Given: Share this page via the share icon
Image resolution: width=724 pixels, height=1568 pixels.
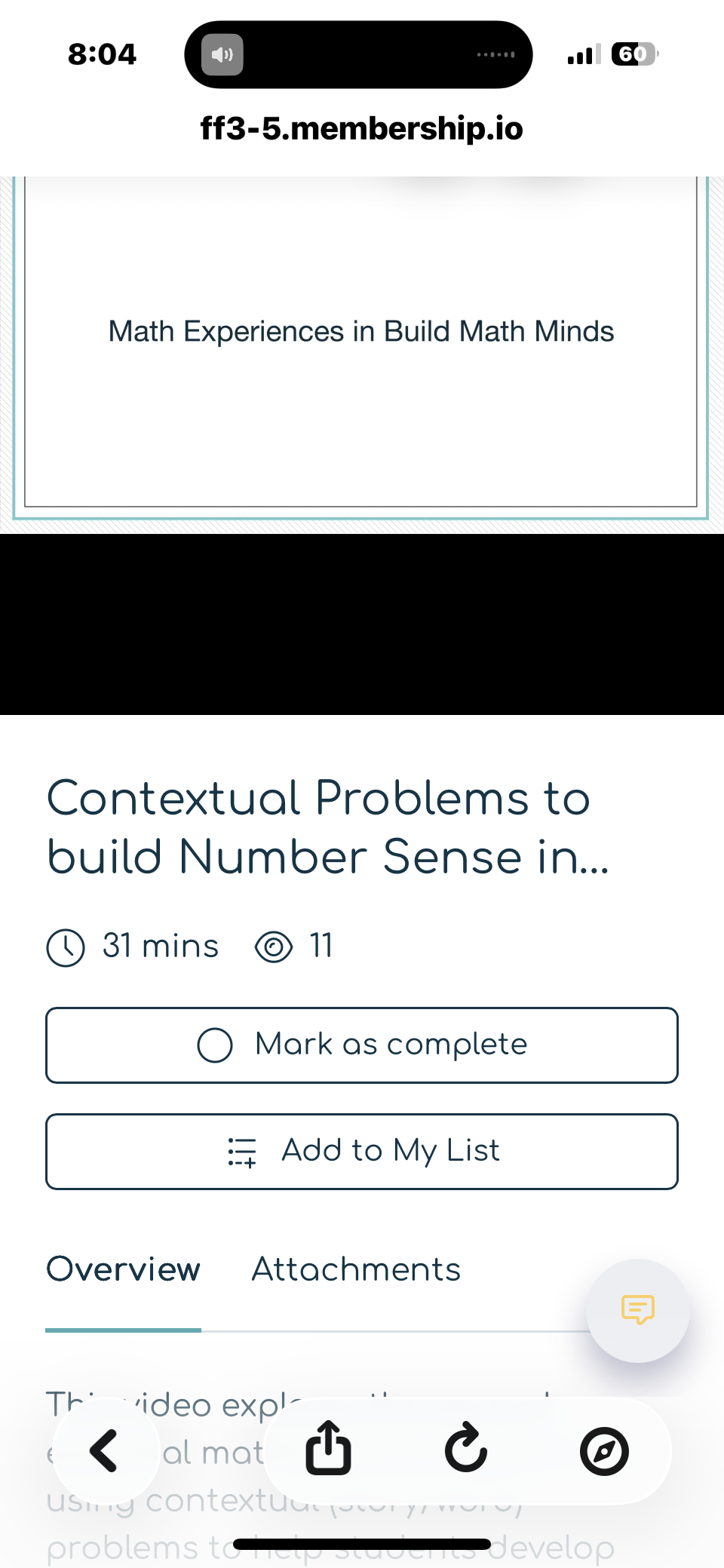Looking at the screenshot, I should click(328, 1449).
